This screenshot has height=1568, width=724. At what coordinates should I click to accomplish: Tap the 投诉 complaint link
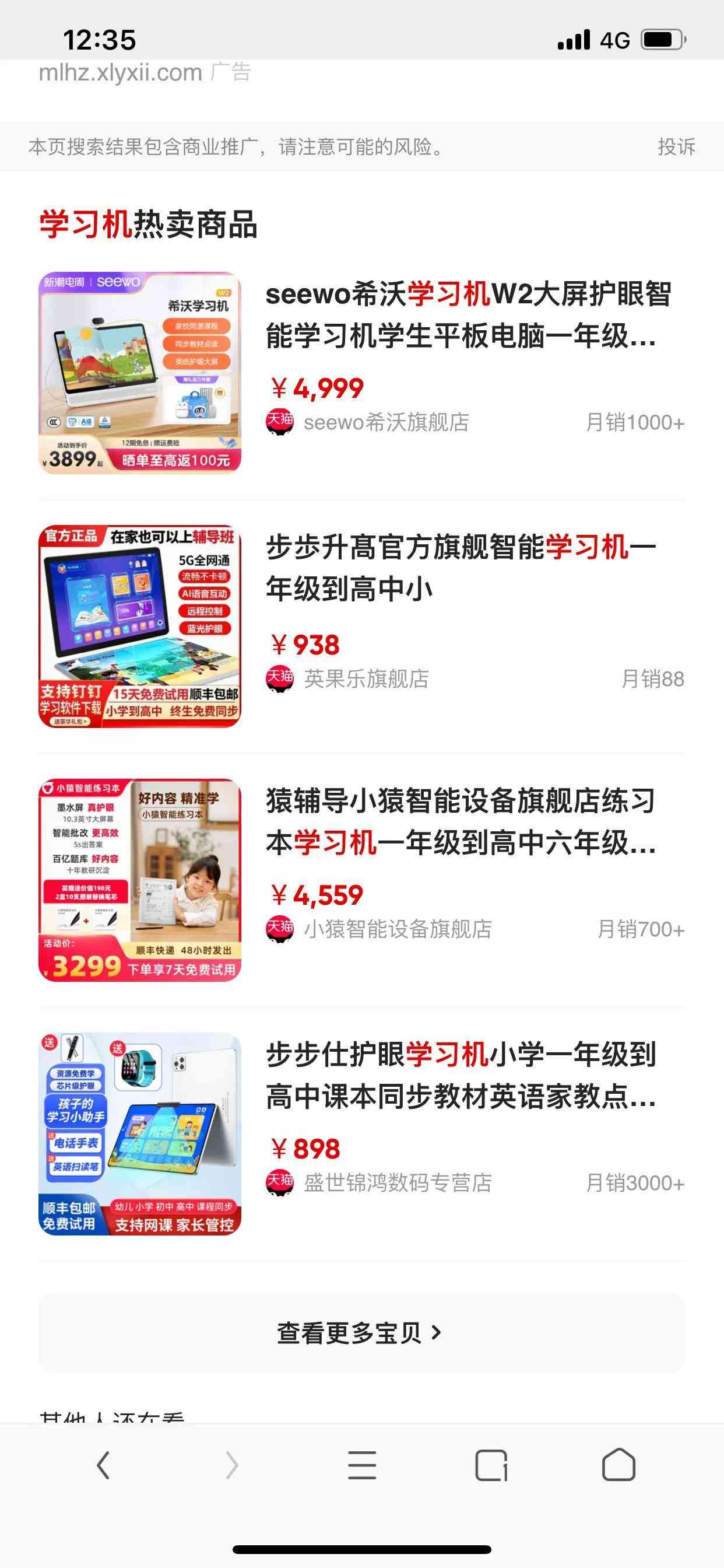(676, 146)
